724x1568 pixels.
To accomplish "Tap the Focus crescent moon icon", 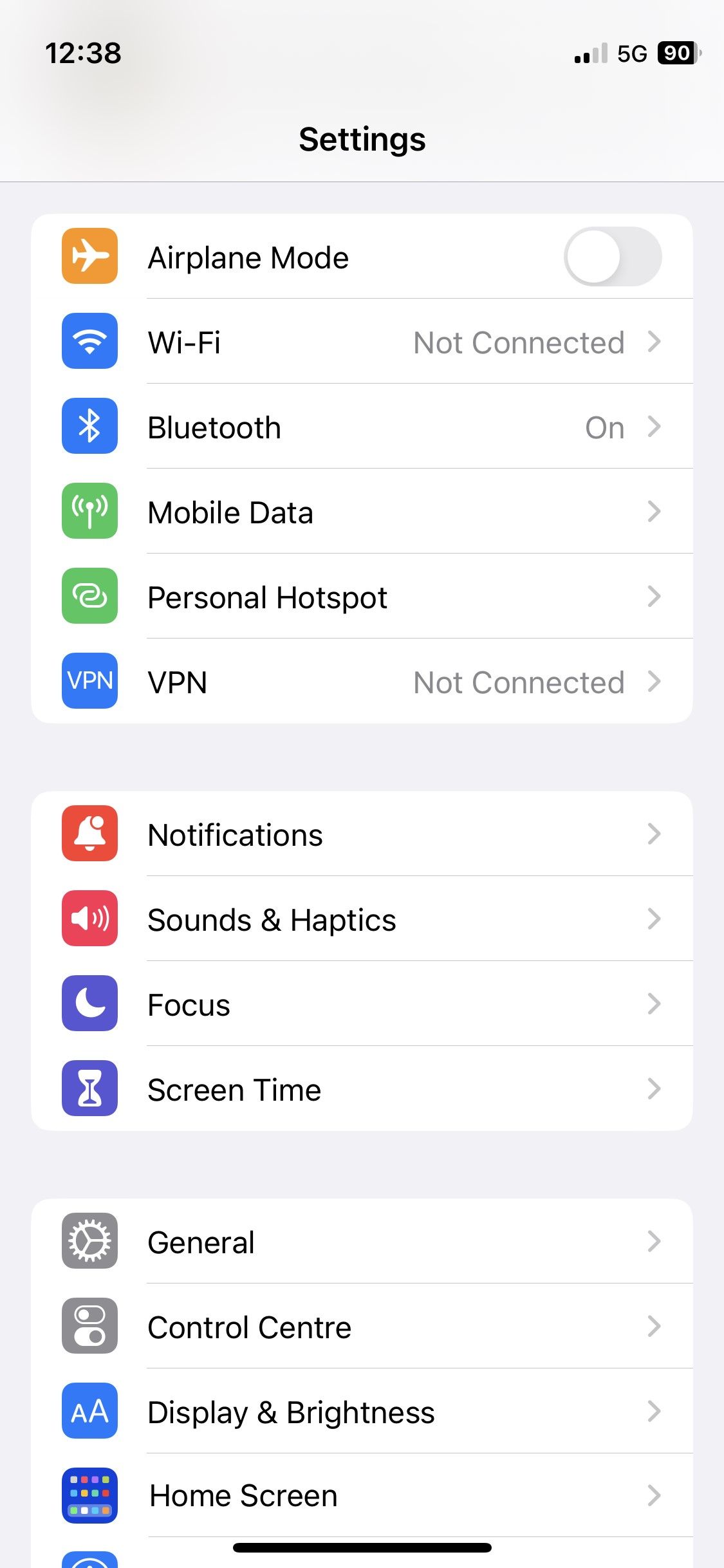I will [89, 1003].
